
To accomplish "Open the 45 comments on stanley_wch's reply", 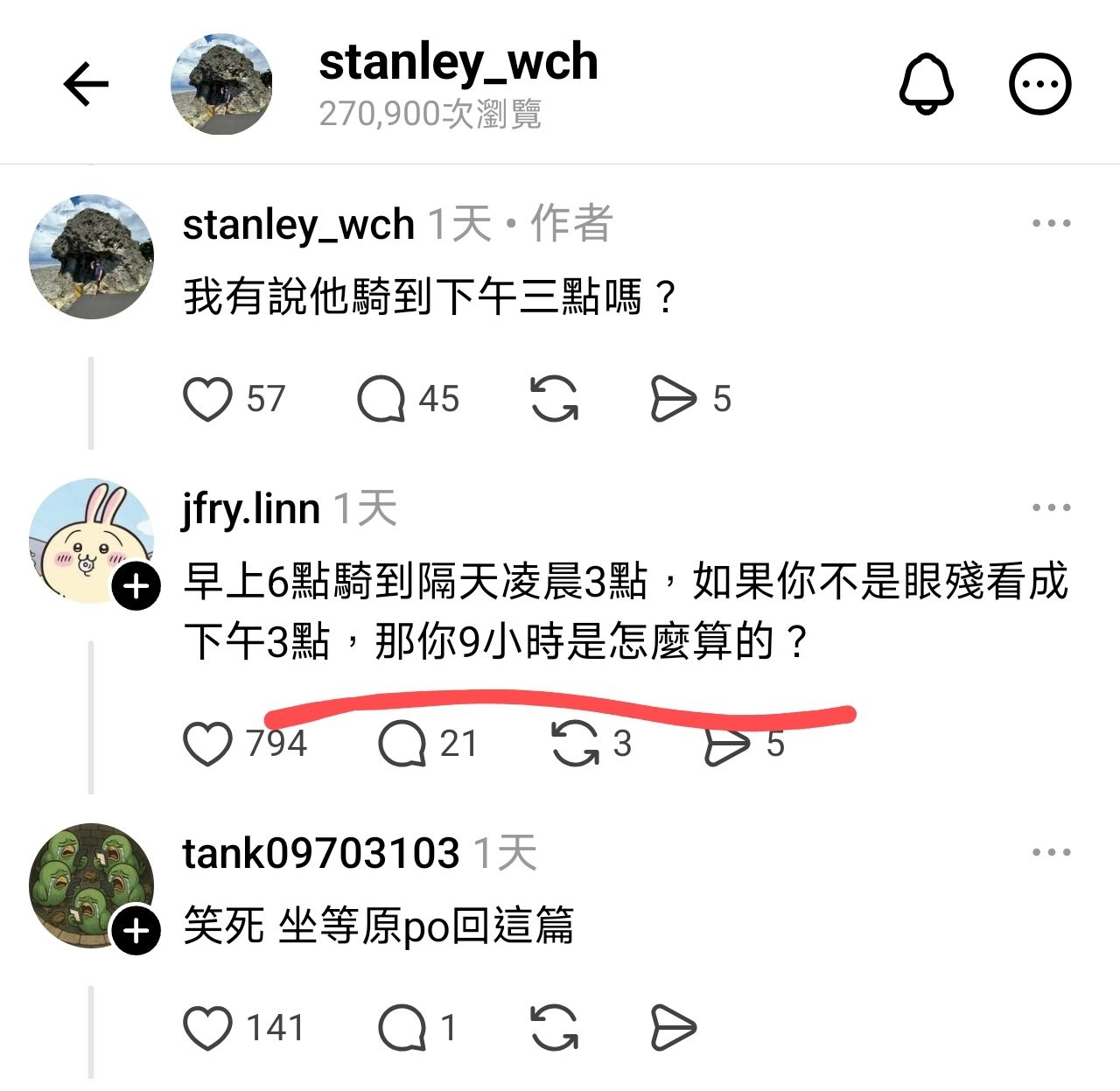I will coord(381,399).
